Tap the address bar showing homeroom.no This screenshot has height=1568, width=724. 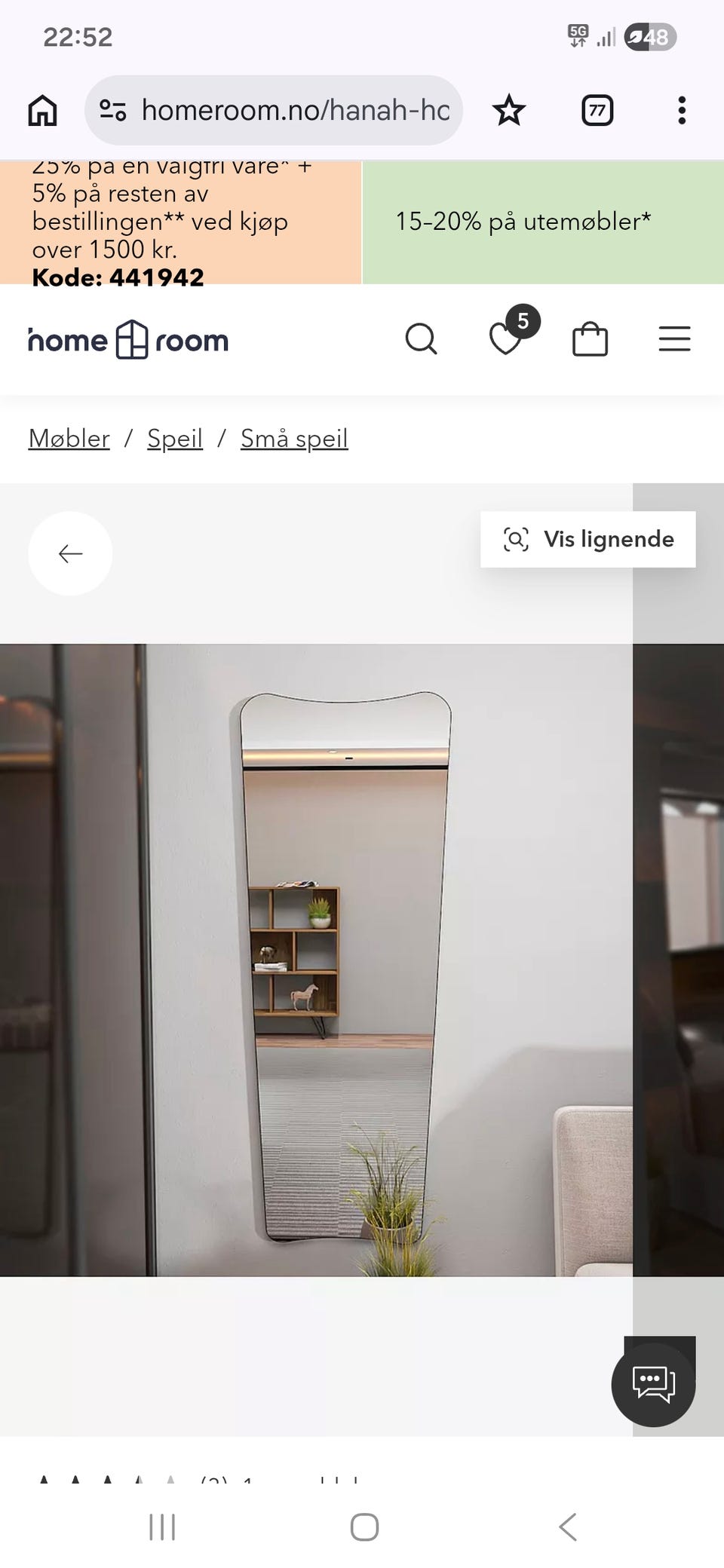(294, 109)
